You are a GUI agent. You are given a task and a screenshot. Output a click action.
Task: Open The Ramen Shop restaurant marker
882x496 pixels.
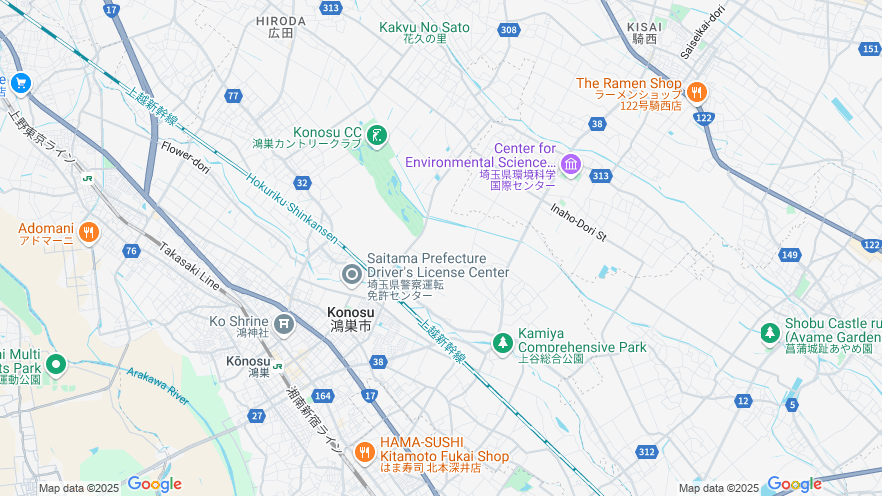click(697, 92)
